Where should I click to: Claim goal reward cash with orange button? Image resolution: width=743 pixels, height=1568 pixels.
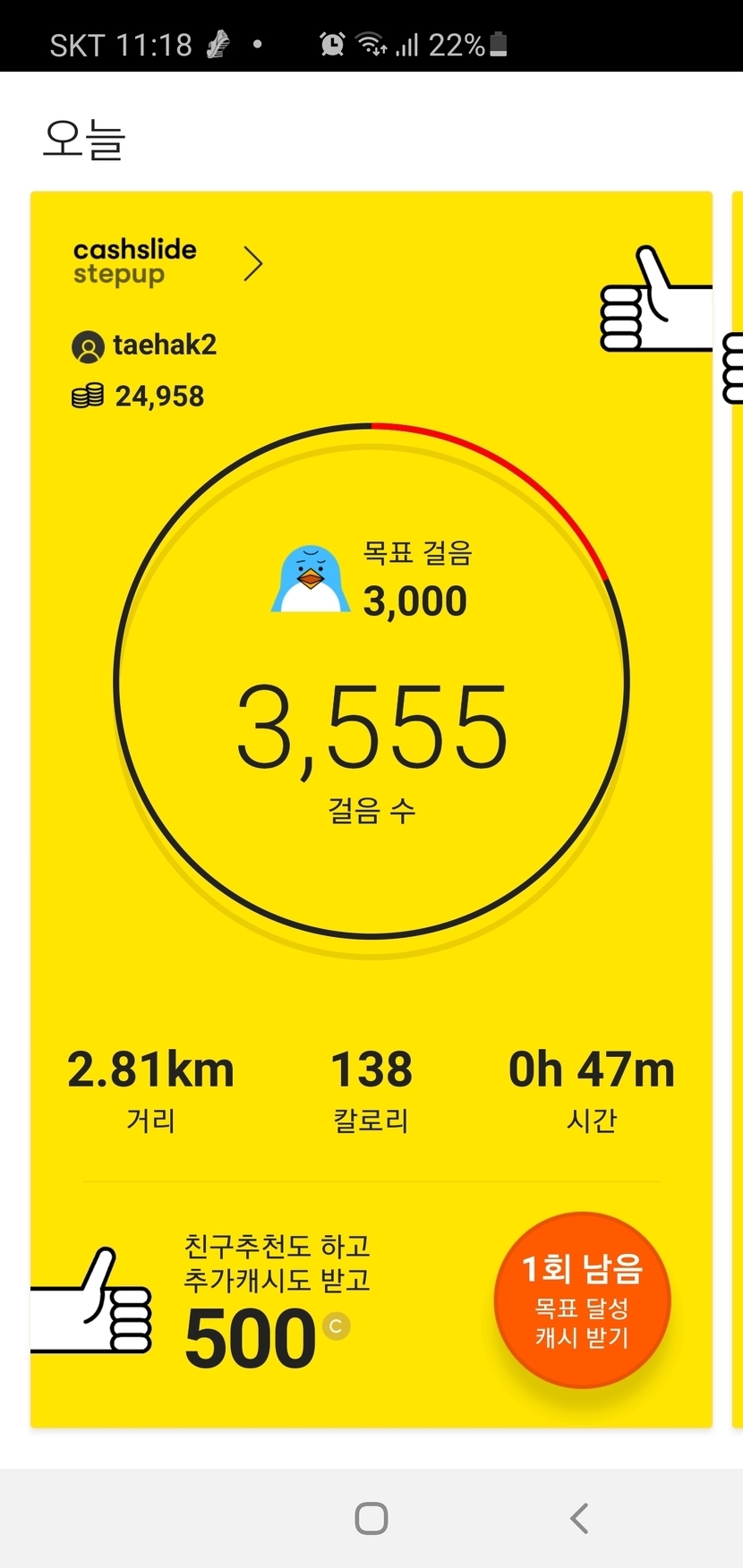(582, 1300)
